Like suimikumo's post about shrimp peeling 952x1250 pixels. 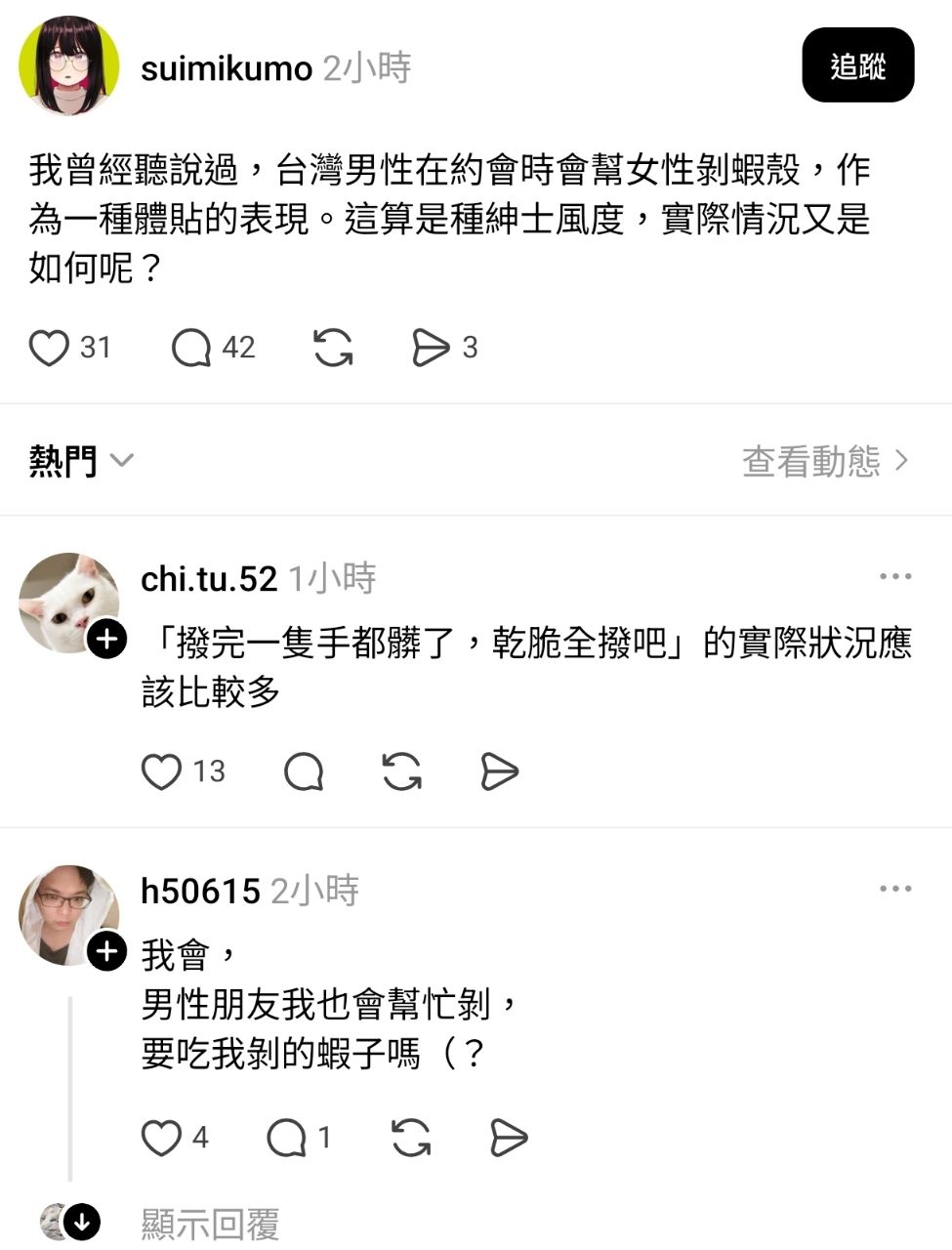[x=49, y=347]
